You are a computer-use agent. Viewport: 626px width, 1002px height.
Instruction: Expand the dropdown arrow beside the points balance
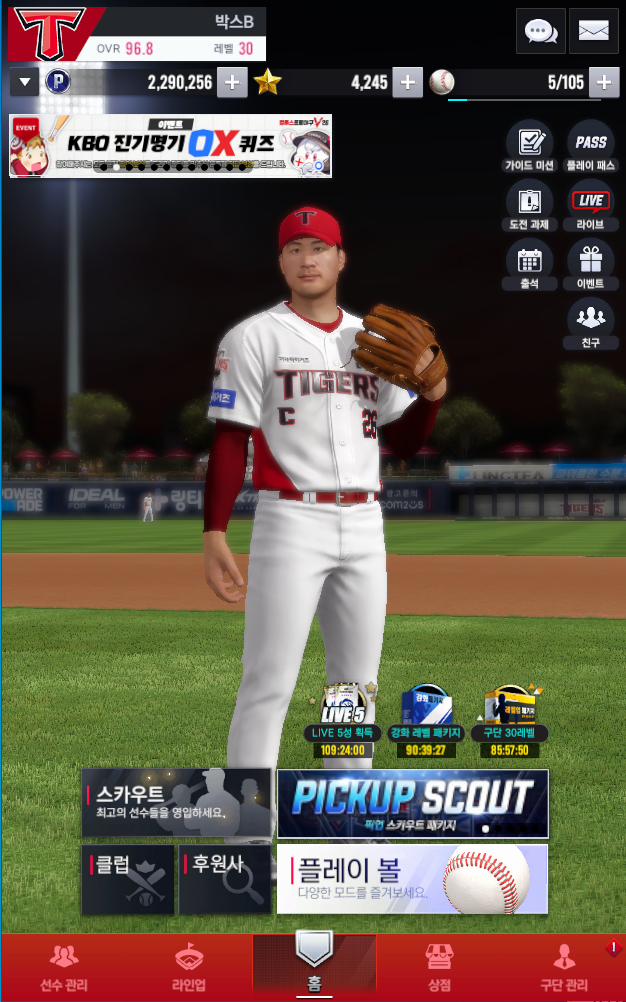[24, 82]
